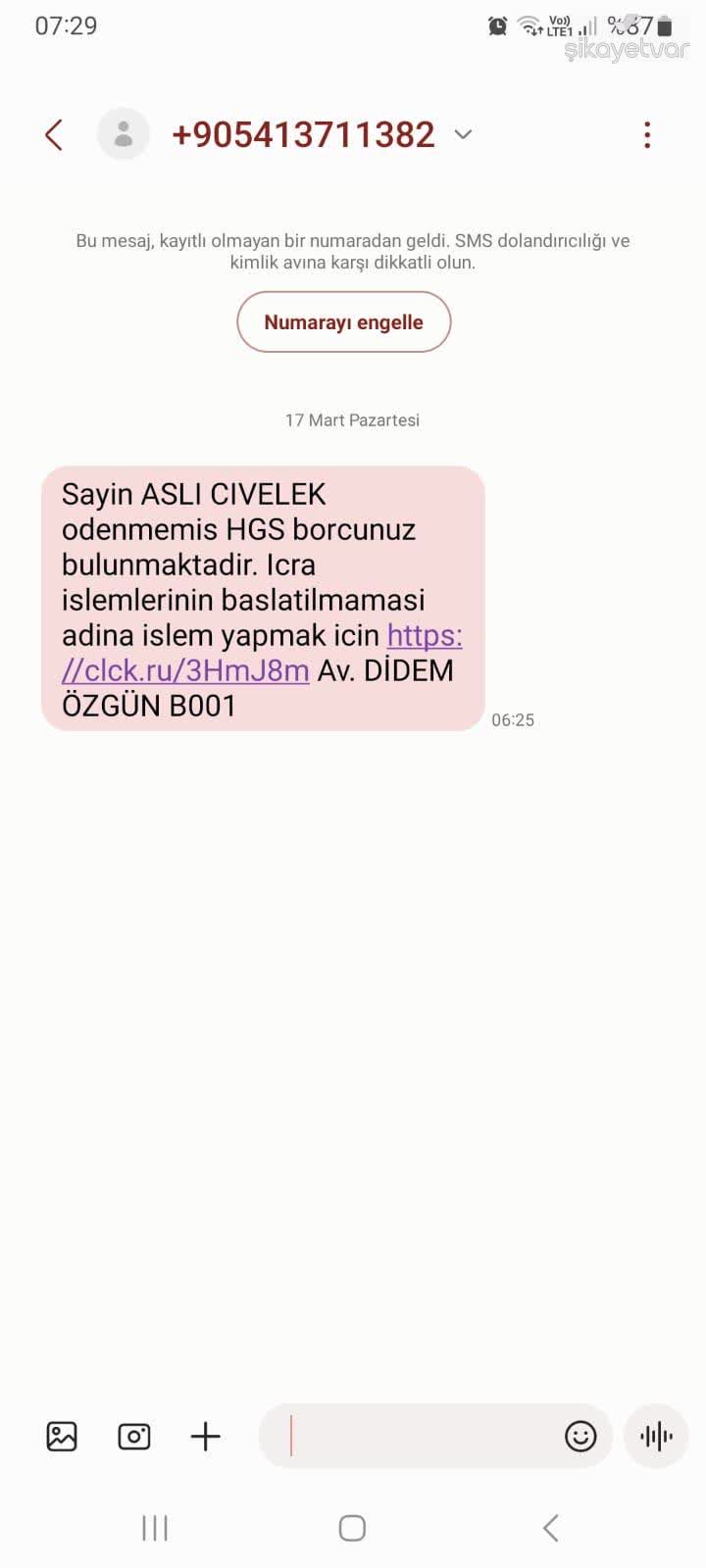Tap the Wi-Fi icon in status bar

point(527,26)
